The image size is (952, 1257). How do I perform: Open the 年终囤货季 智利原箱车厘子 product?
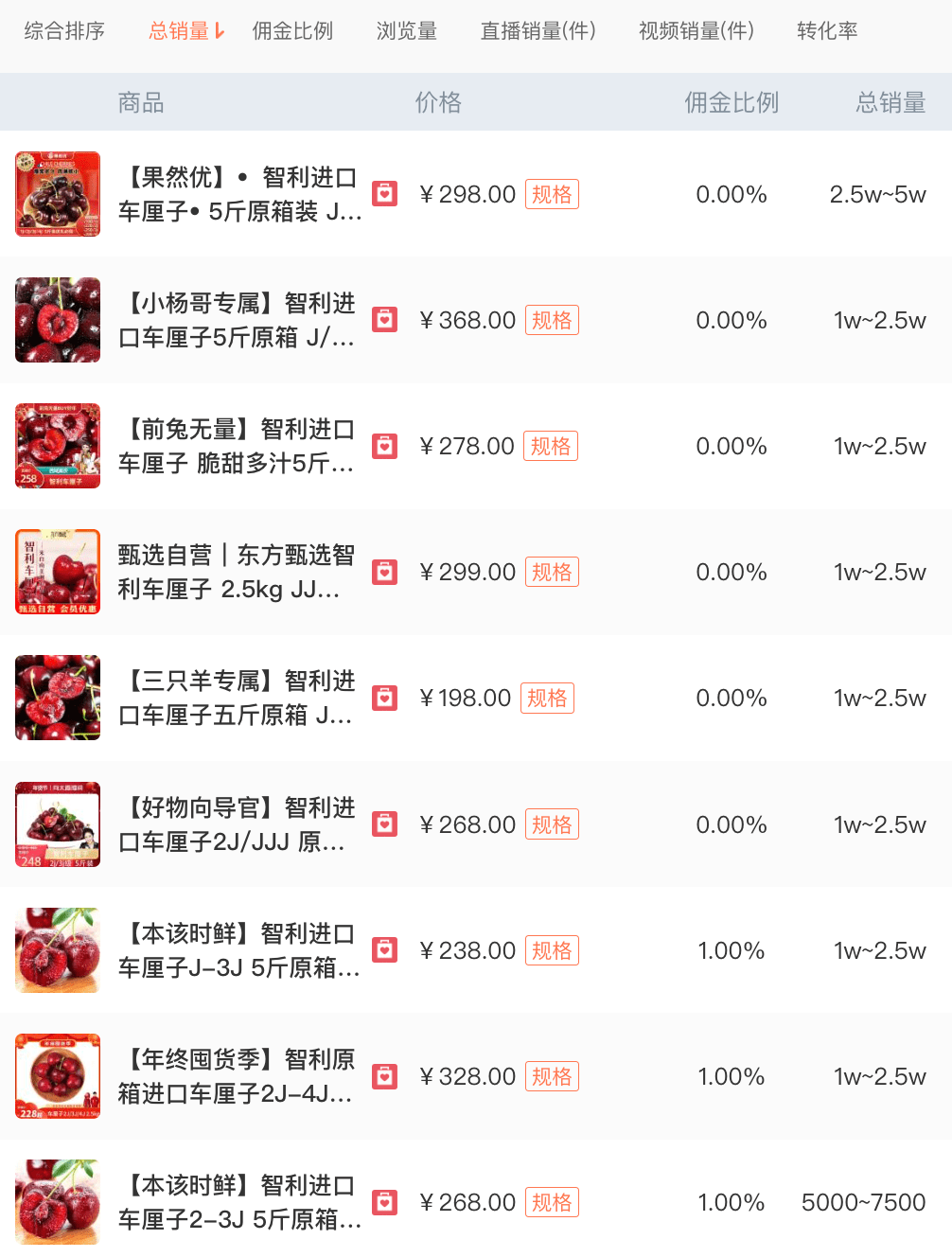coord(237,1076)
